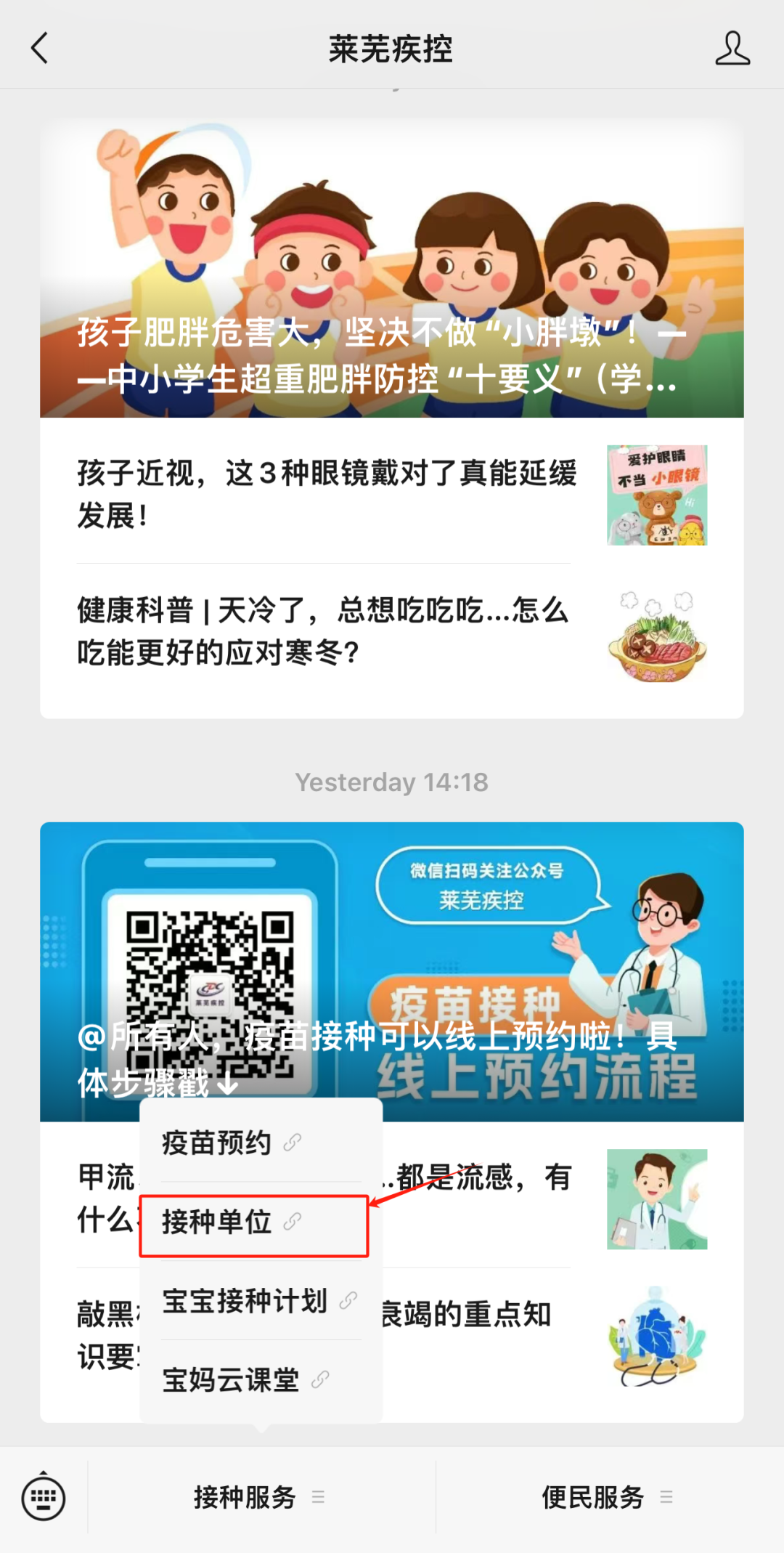784x1553 pixels.
Task: Open the account profile icon
Action: (x=732, y=49)
